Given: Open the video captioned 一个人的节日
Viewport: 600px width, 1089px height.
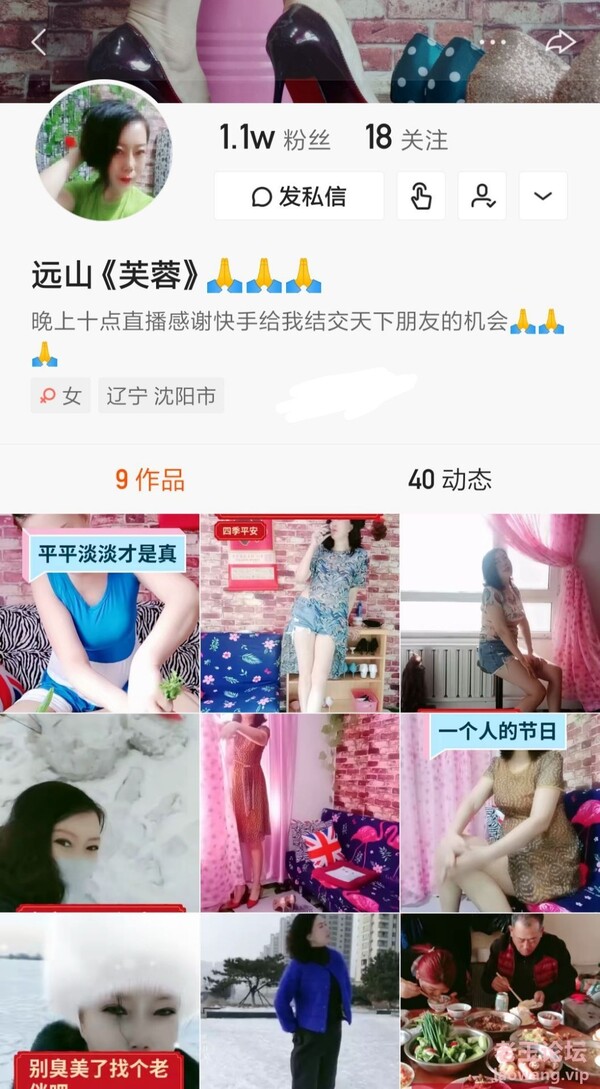Looking at the screenshot, I should [x=500, y=813].
